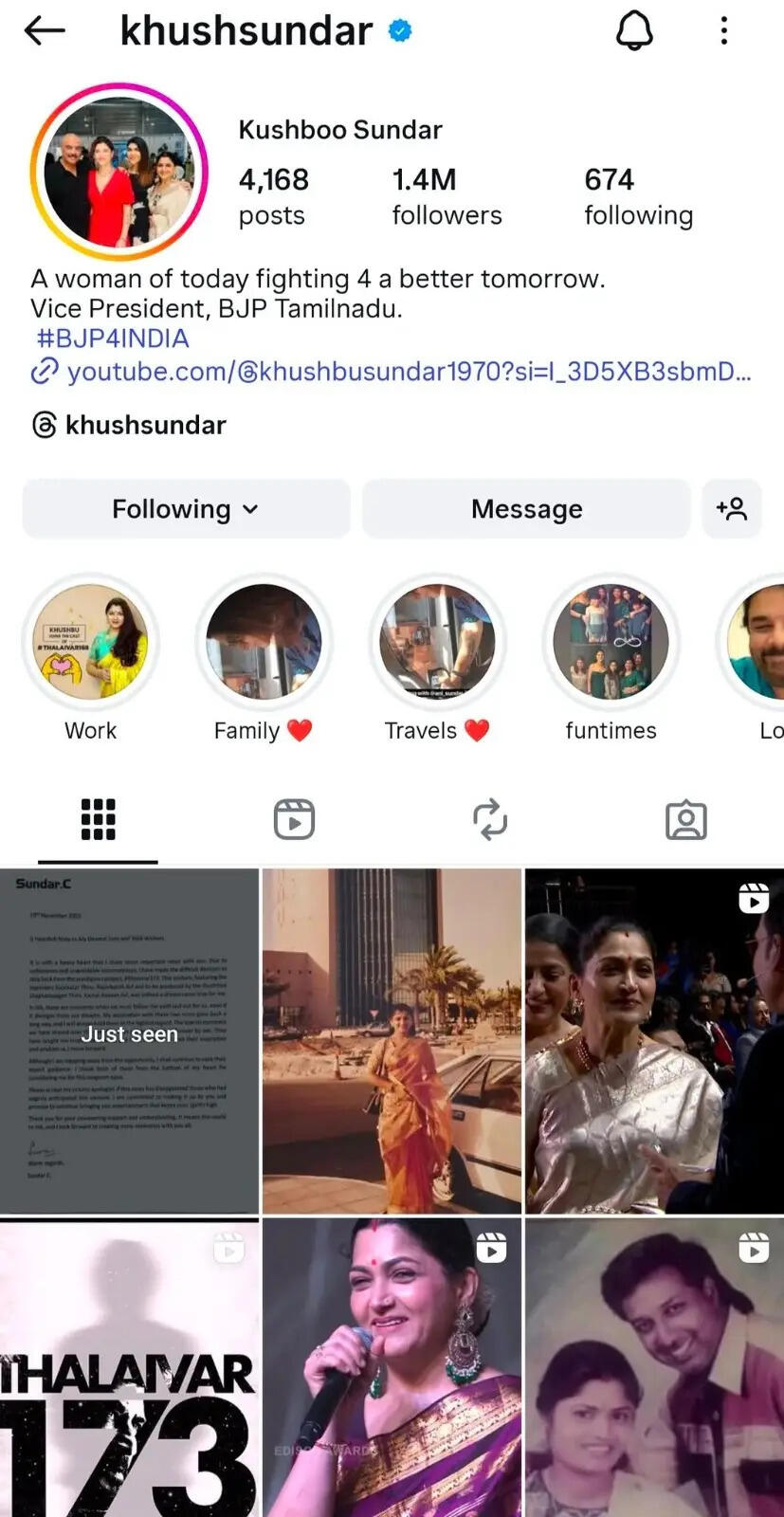Show suggested accounts via add-person icon
This screenshot has width=784, height=1517.
(x=732, y=509)
